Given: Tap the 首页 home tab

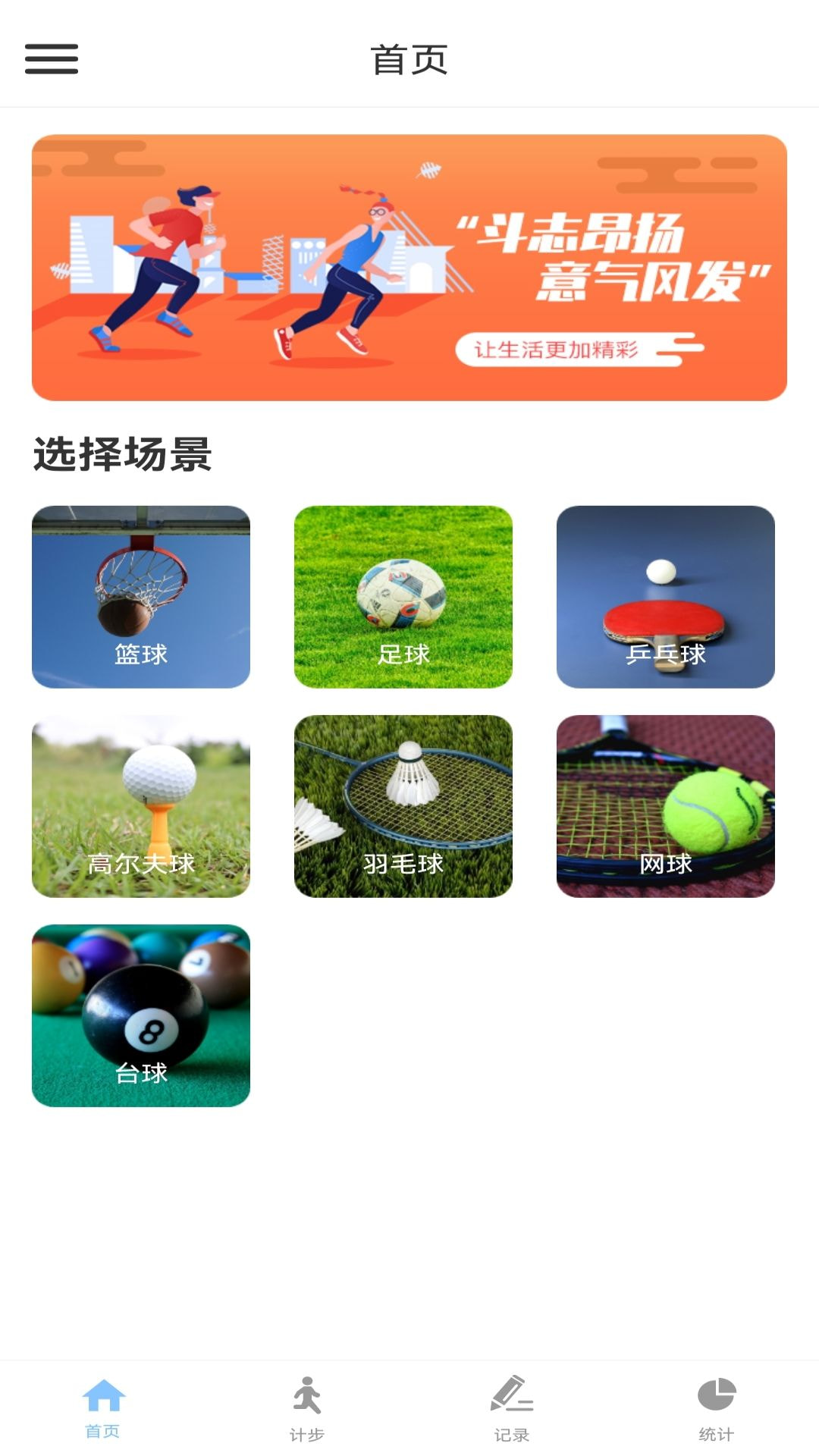Looking at the screenshot, I should [x=102, y=1409].
